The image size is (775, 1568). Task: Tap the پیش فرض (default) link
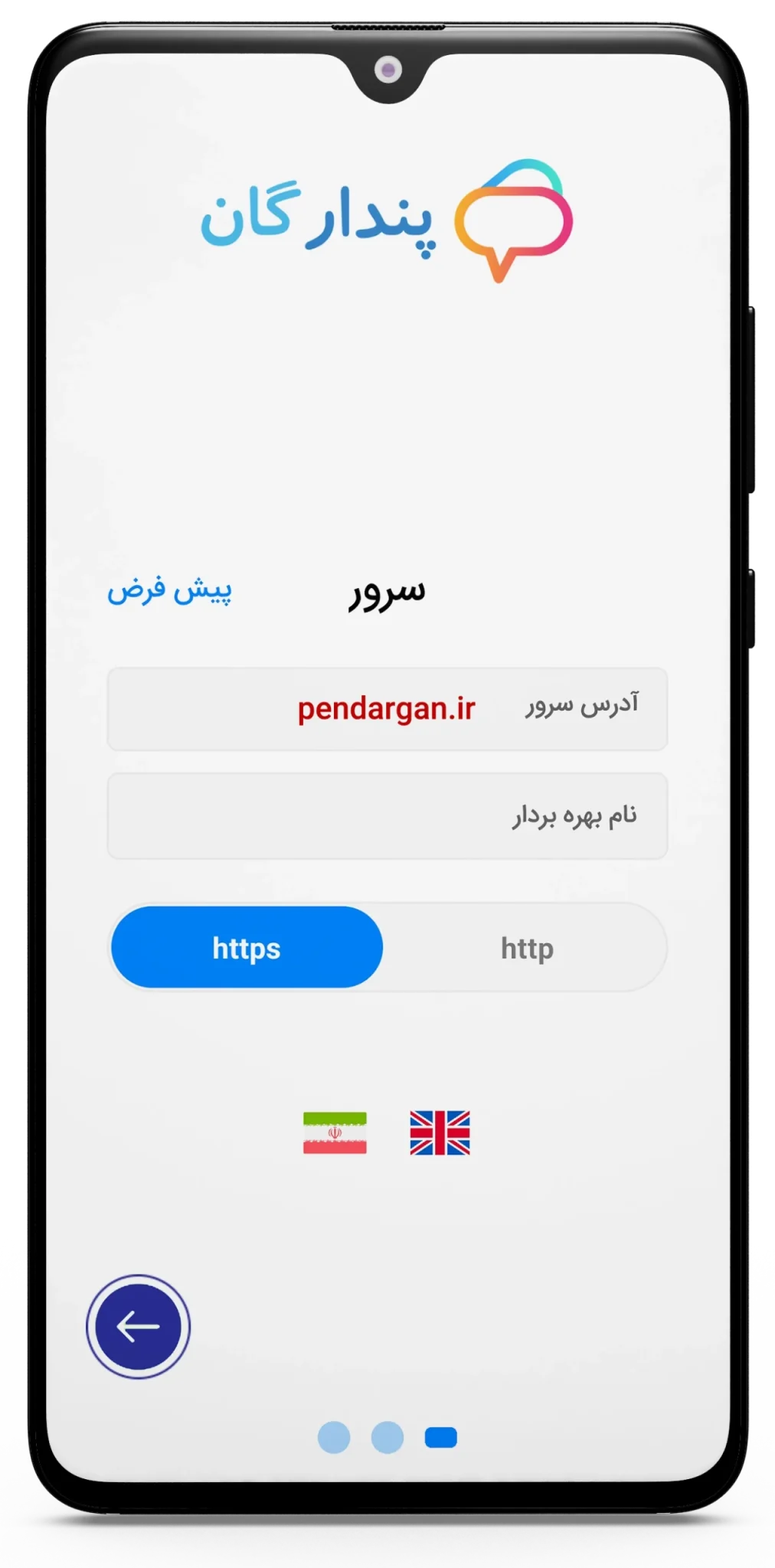point(169,590)
